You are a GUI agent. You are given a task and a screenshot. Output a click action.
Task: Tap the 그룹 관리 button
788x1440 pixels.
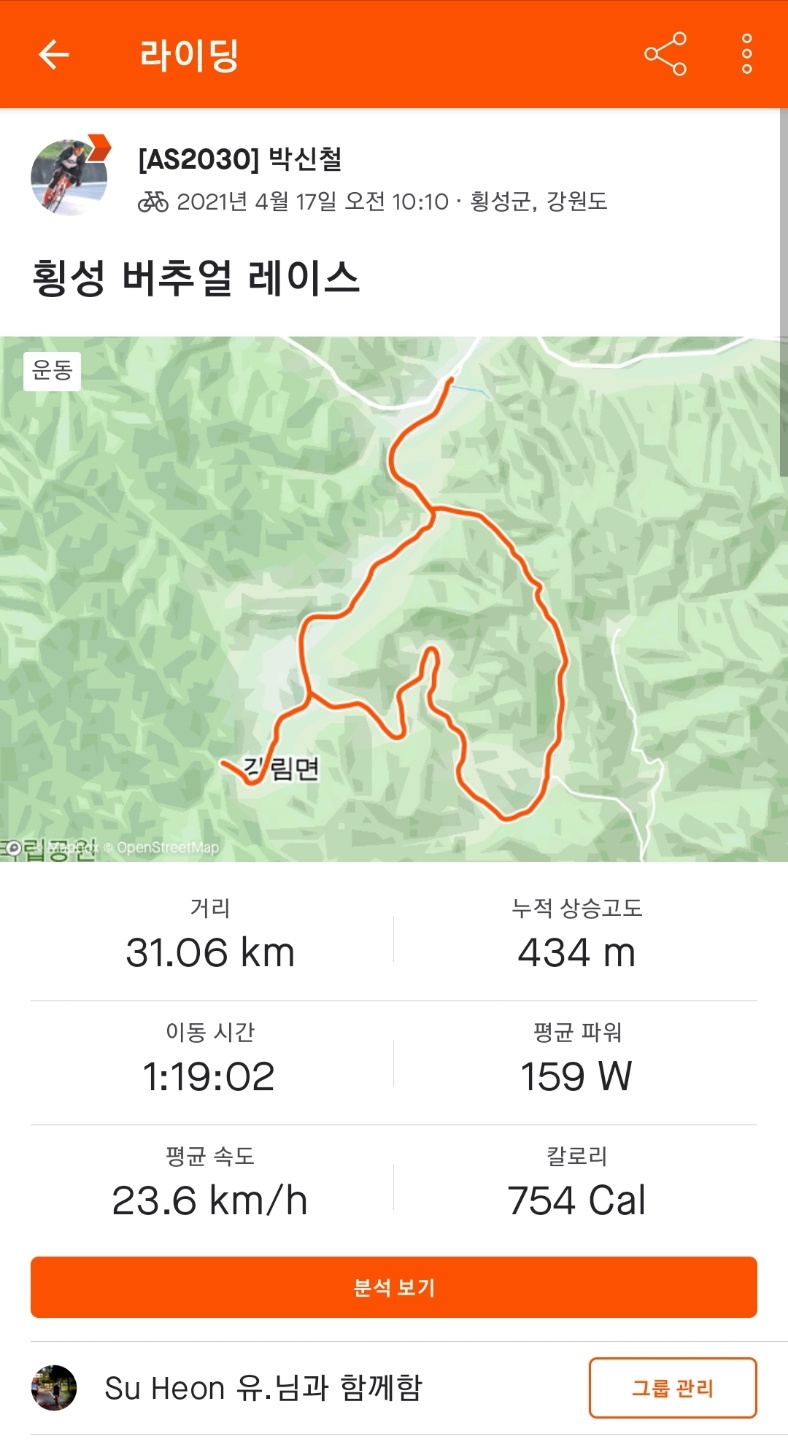click(672, 1387)
